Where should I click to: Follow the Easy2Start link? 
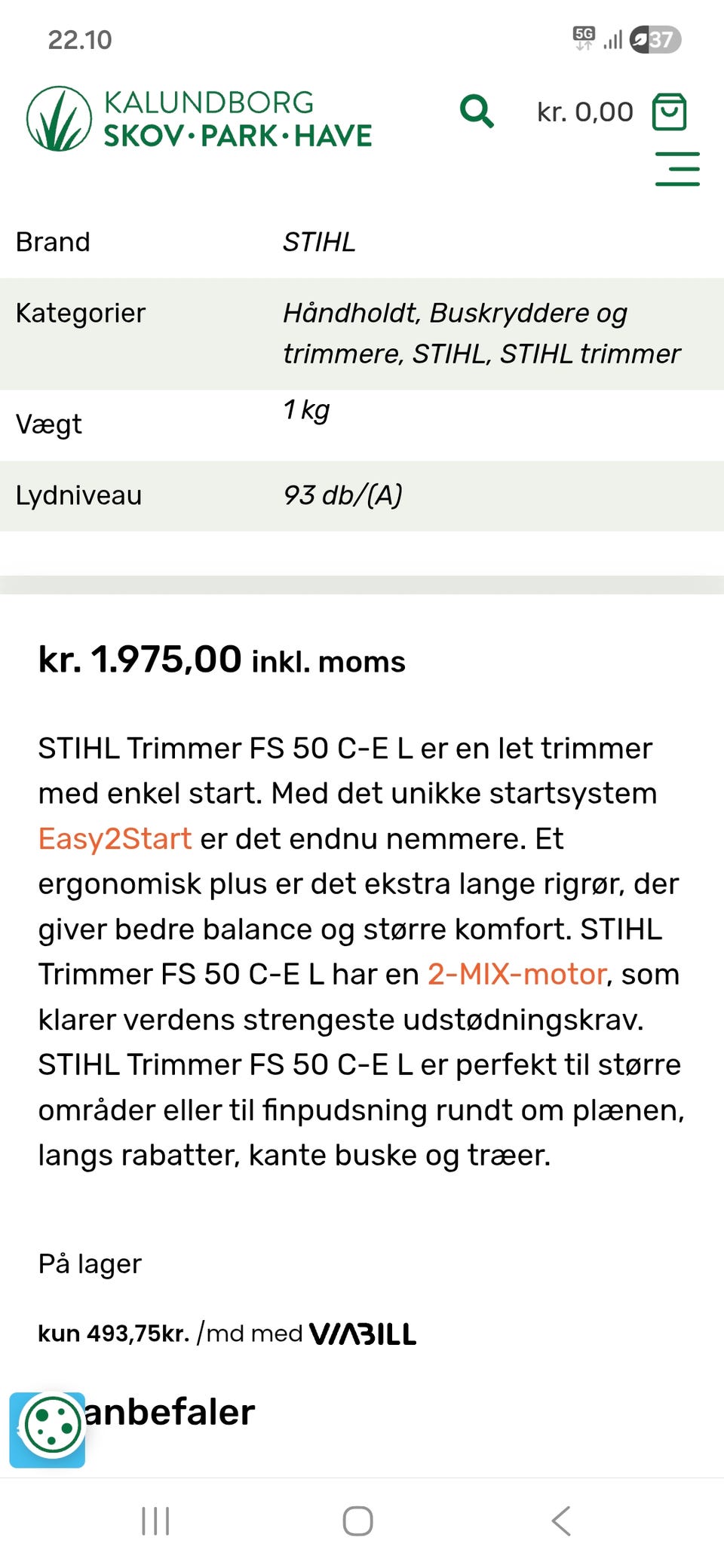coord(115,838)
